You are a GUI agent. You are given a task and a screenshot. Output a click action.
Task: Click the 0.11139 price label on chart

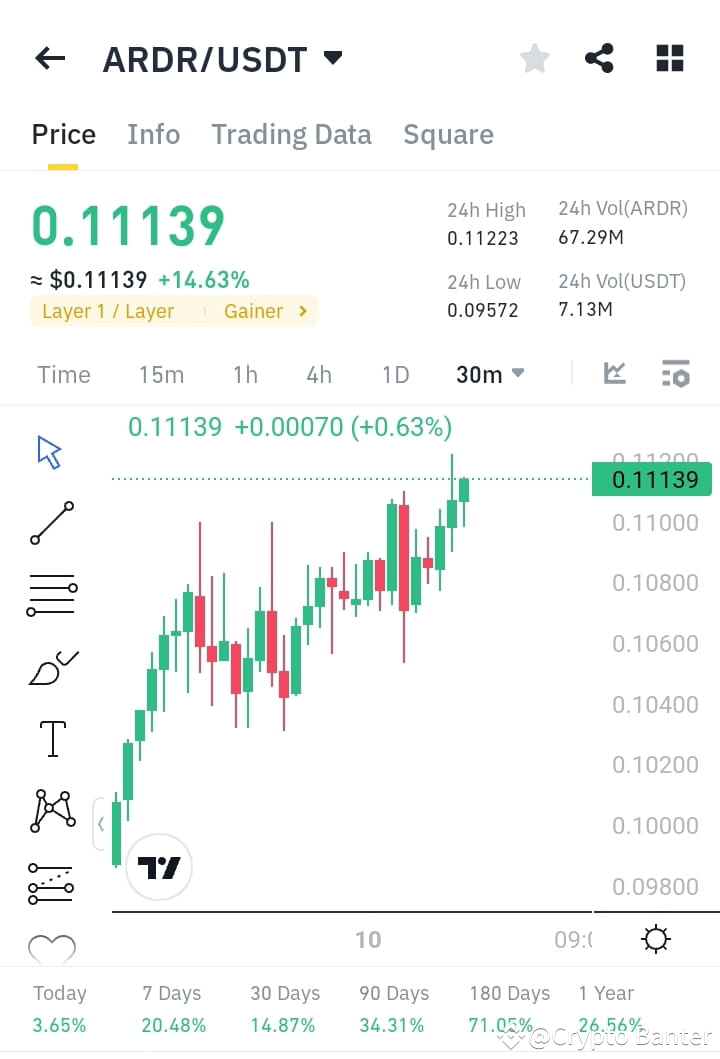(651, 479)
